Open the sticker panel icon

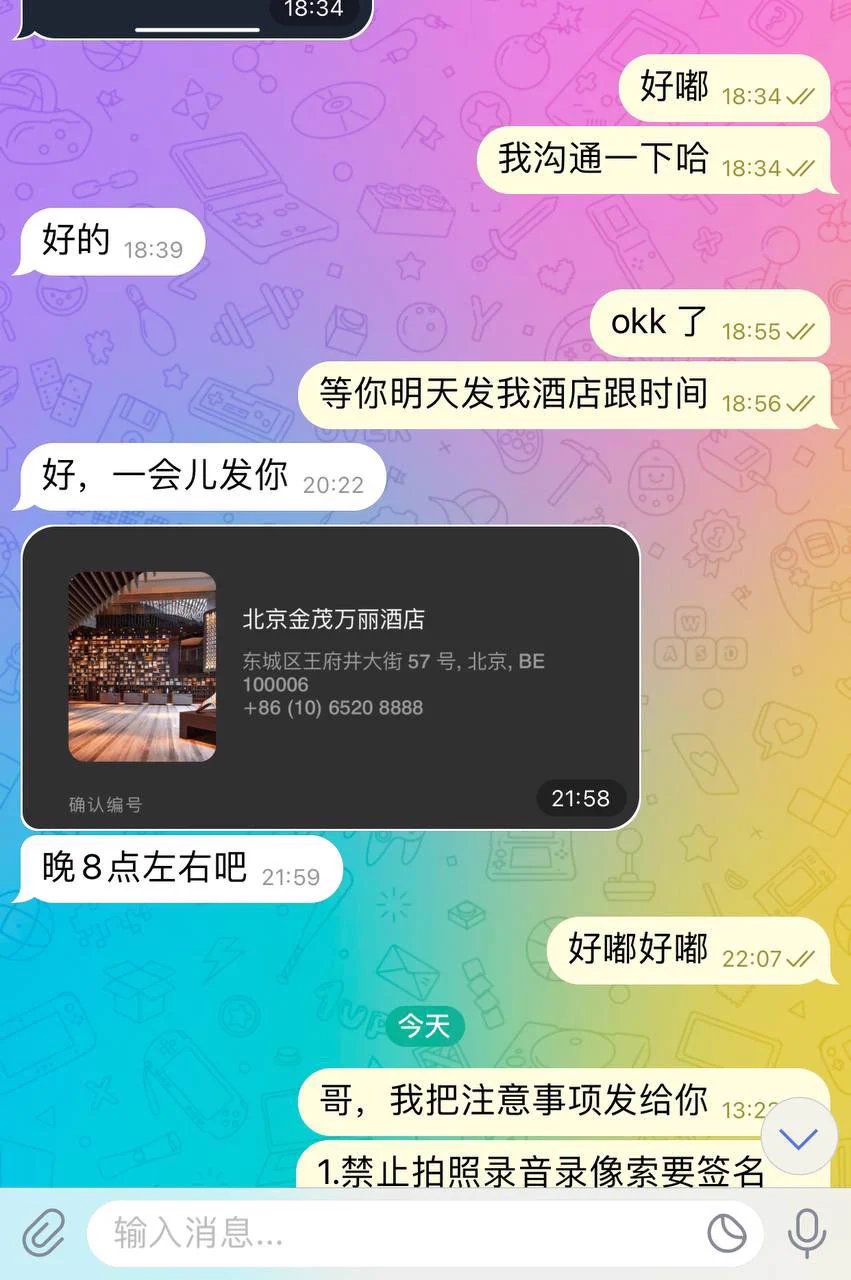[x=727, y=1233]
